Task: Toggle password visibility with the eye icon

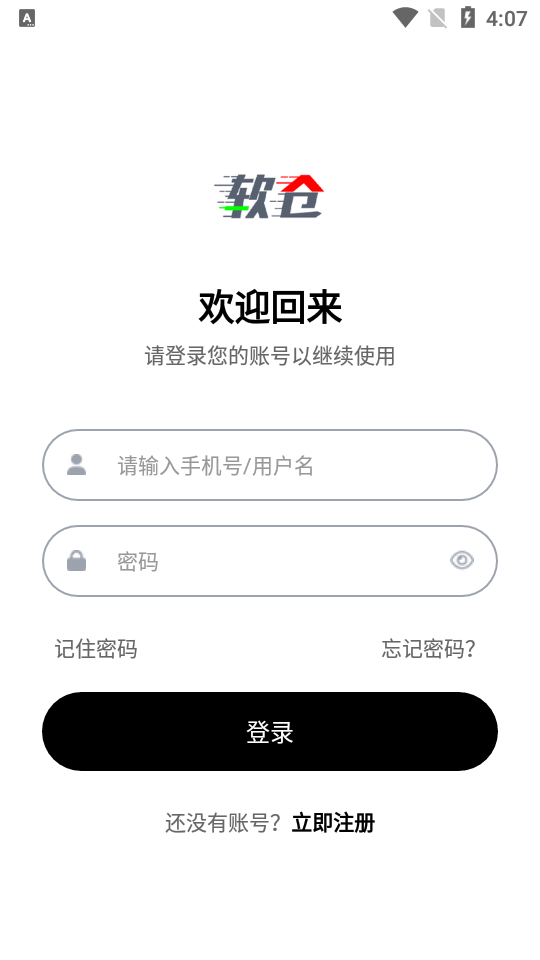Action: pyautogui.click(x=462, y=560)
